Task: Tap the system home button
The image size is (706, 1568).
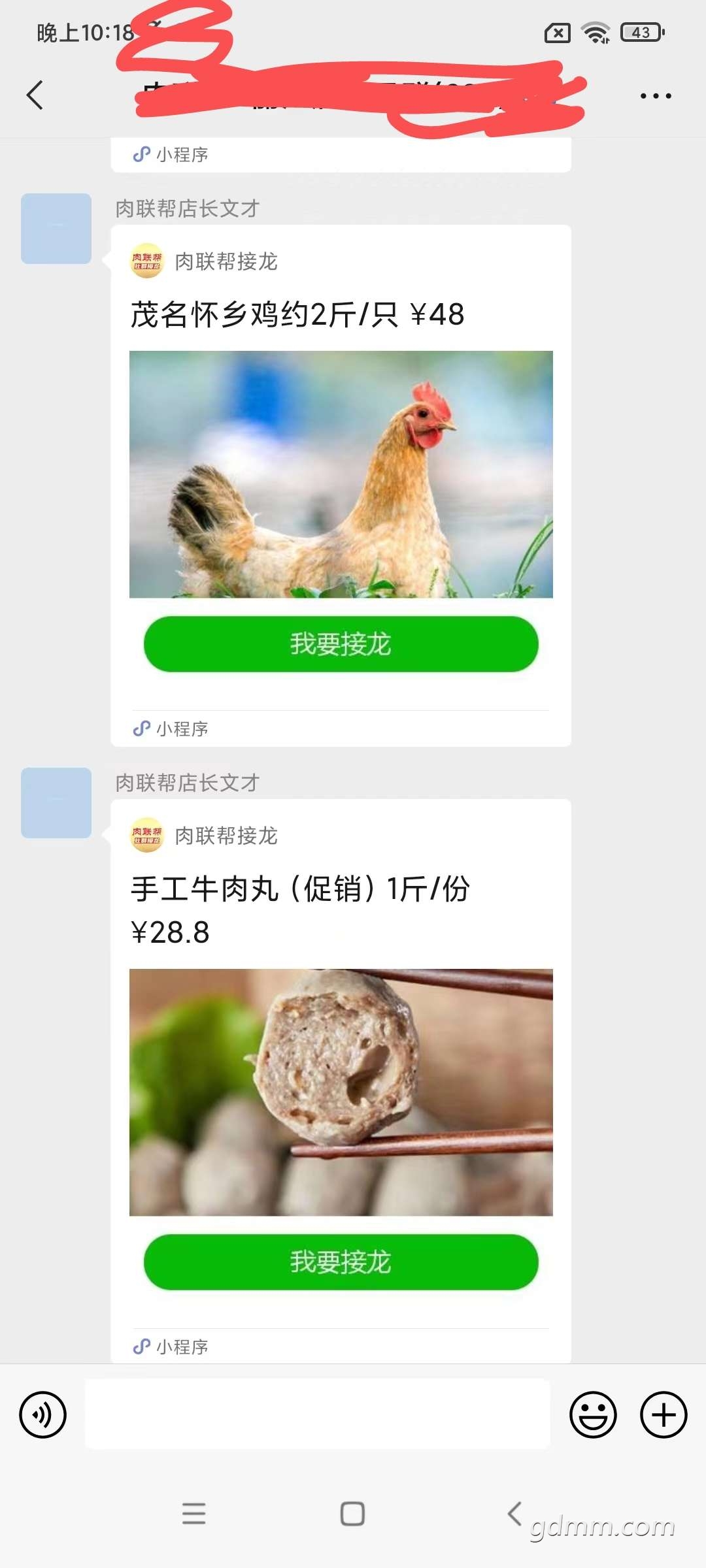Action: coord(352,1514)
